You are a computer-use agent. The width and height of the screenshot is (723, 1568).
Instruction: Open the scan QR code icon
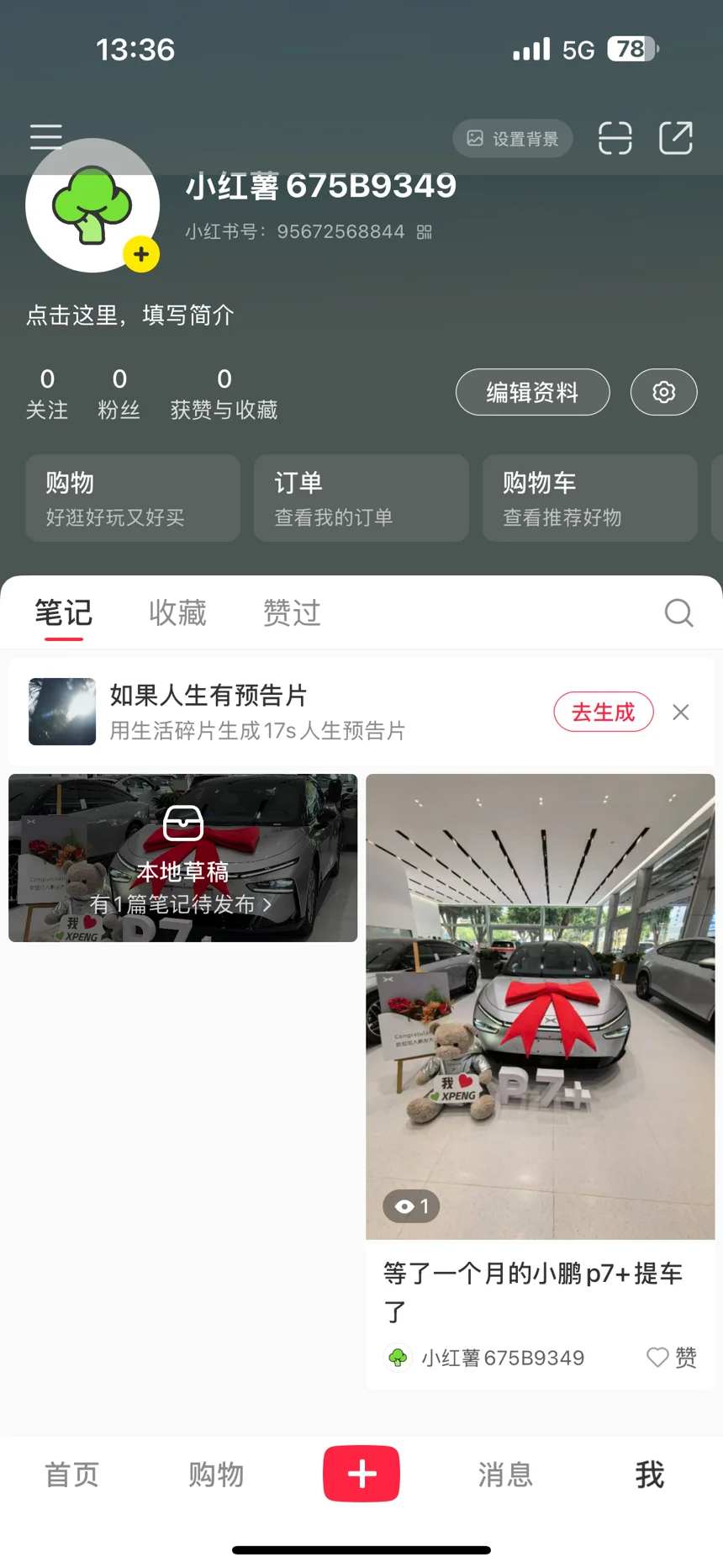tap(615, 138)
